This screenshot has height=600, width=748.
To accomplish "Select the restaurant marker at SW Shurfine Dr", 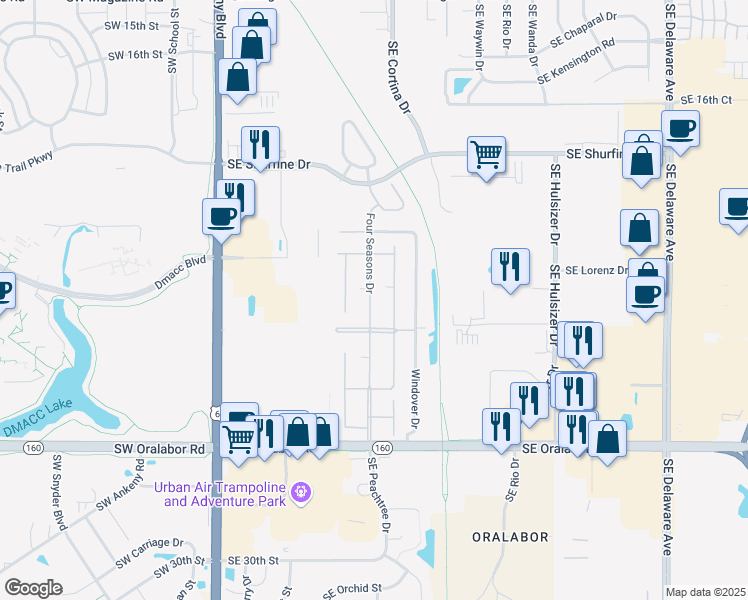I will (x=260, y=144).
